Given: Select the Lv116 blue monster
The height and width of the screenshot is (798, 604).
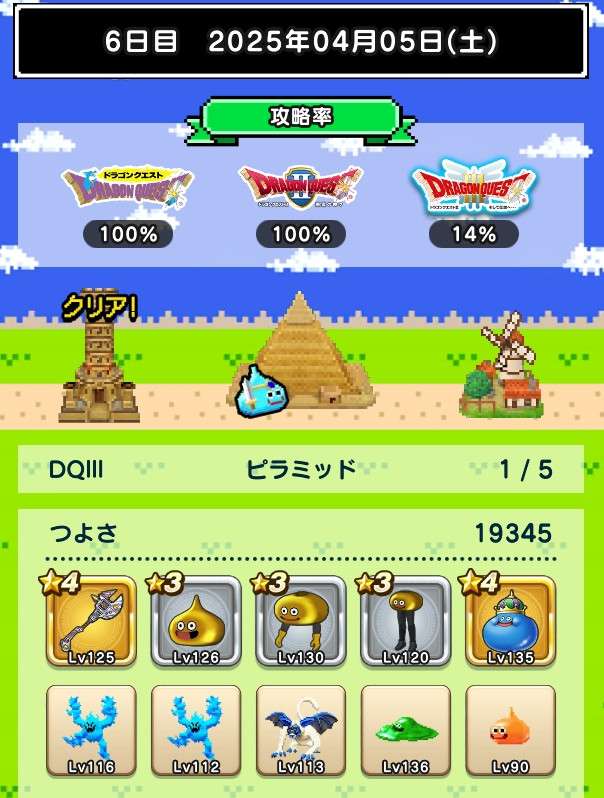Looking at the screenshot, I should [x=92, y=731].
